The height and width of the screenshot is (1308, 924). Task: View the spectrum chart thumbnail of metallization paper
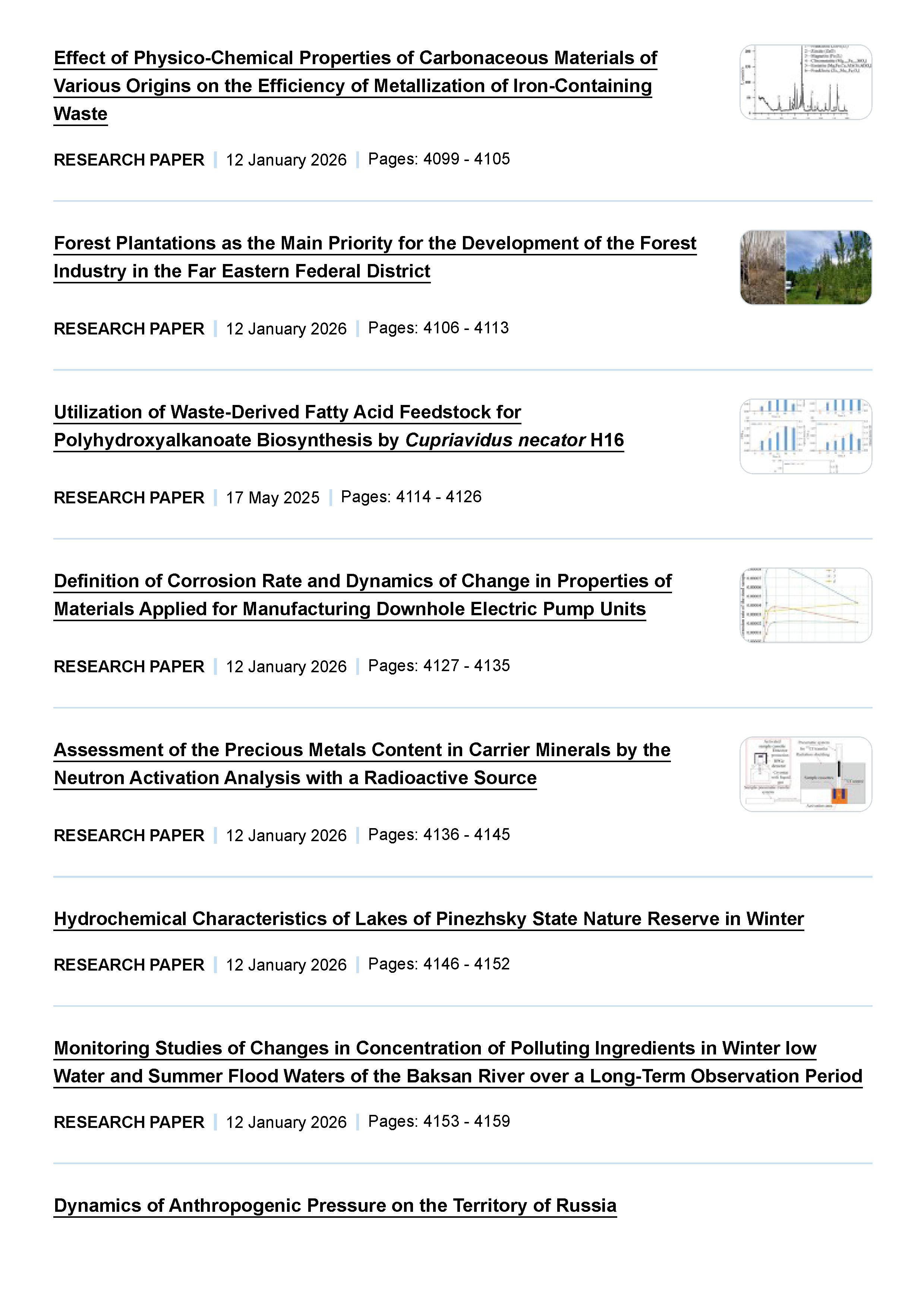(x=805, y=82)
